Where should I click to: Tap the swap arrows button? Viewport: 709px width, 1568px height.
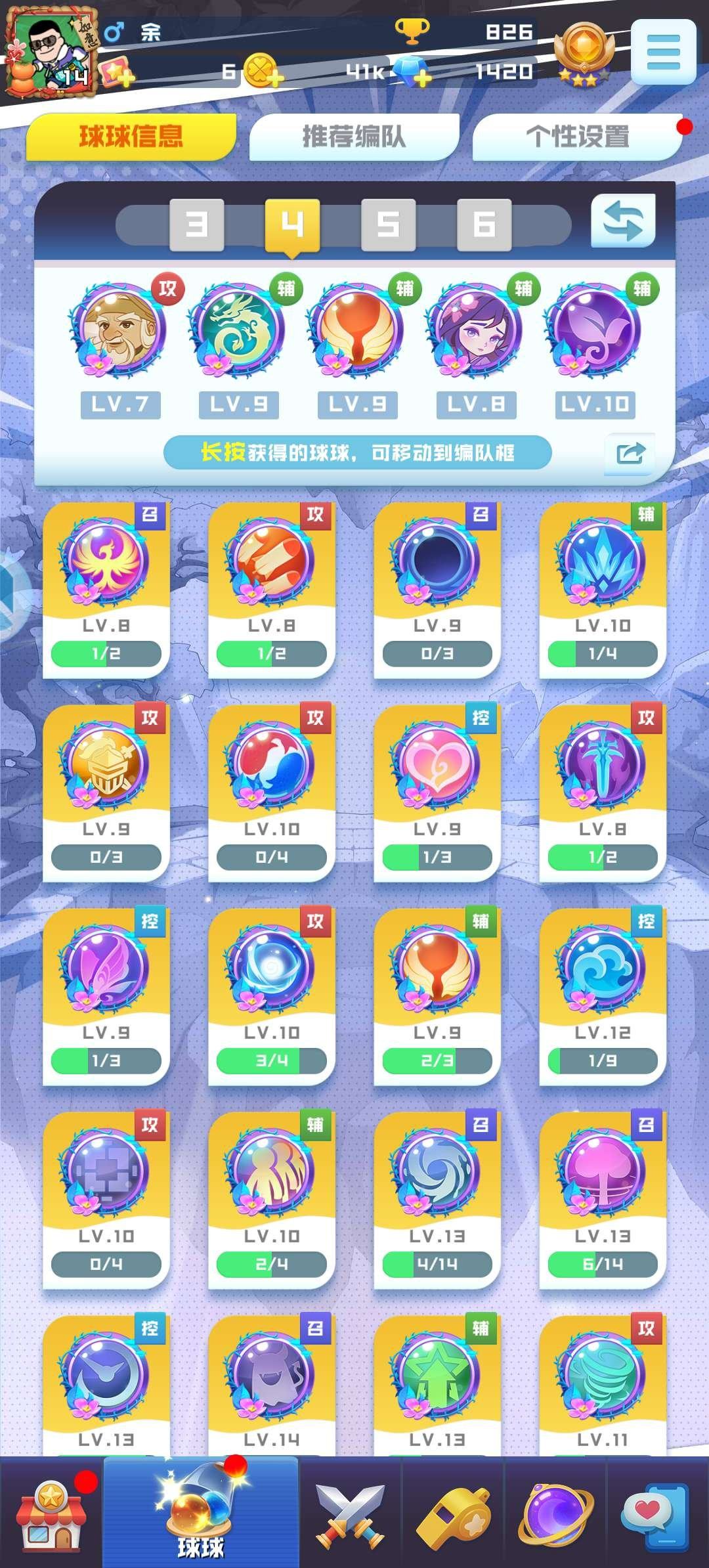coord(622,221)
